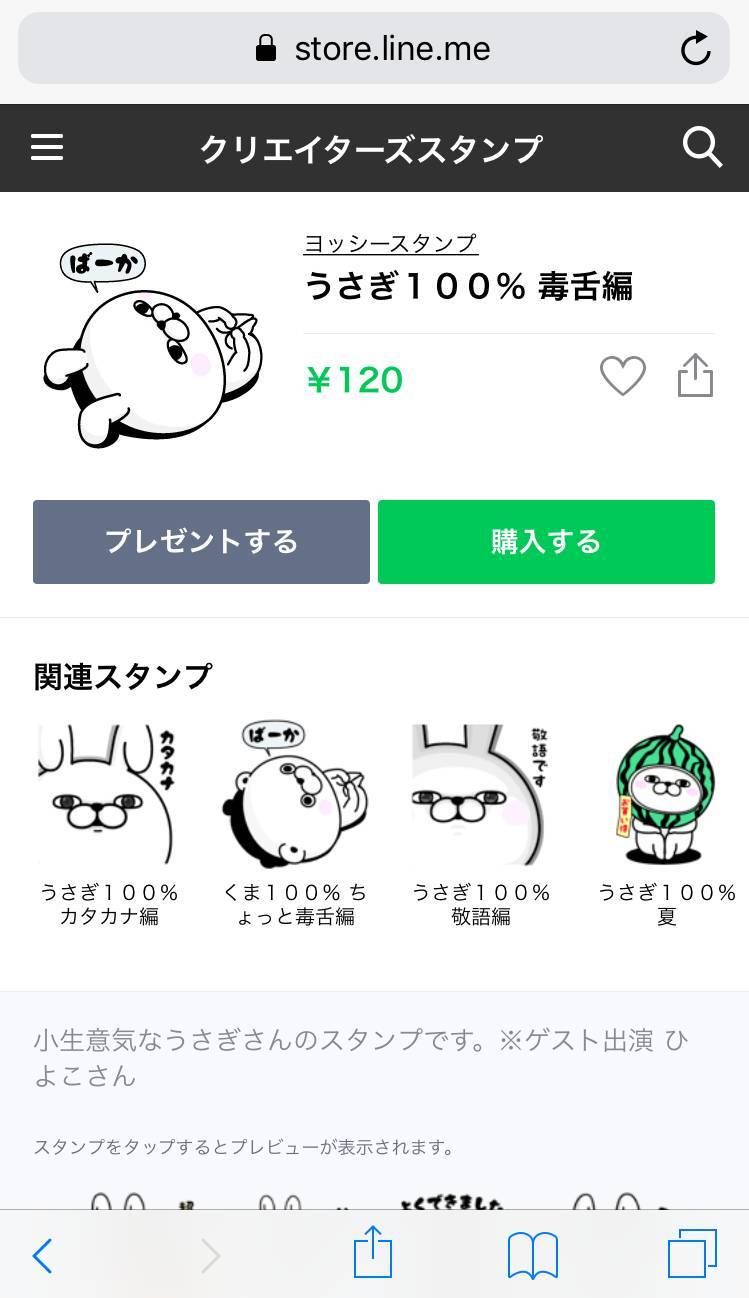This screenshot has height=1298, width=749.
Task: Open the hamburger menu
Action: click(47, 148)
